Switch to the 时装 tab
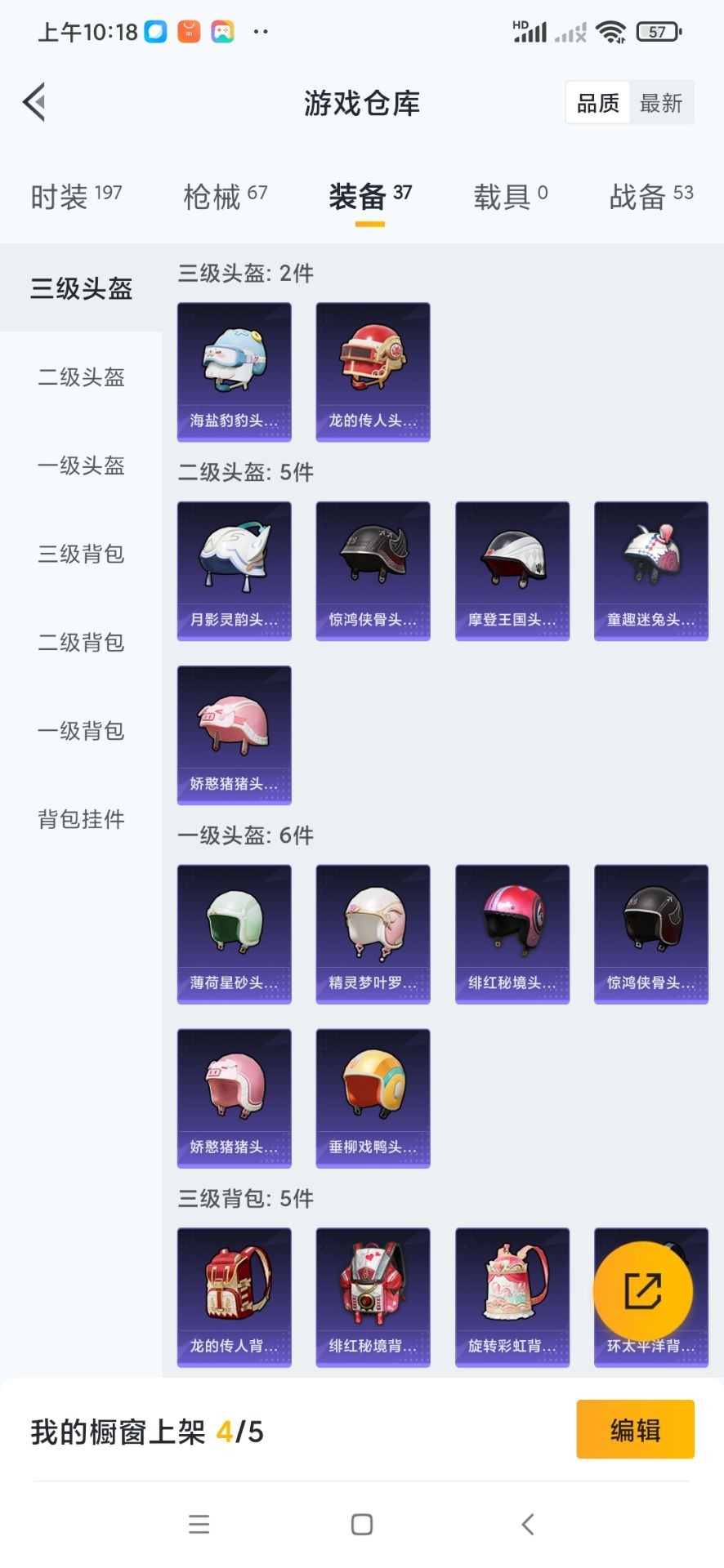 [x=76, y=196]
